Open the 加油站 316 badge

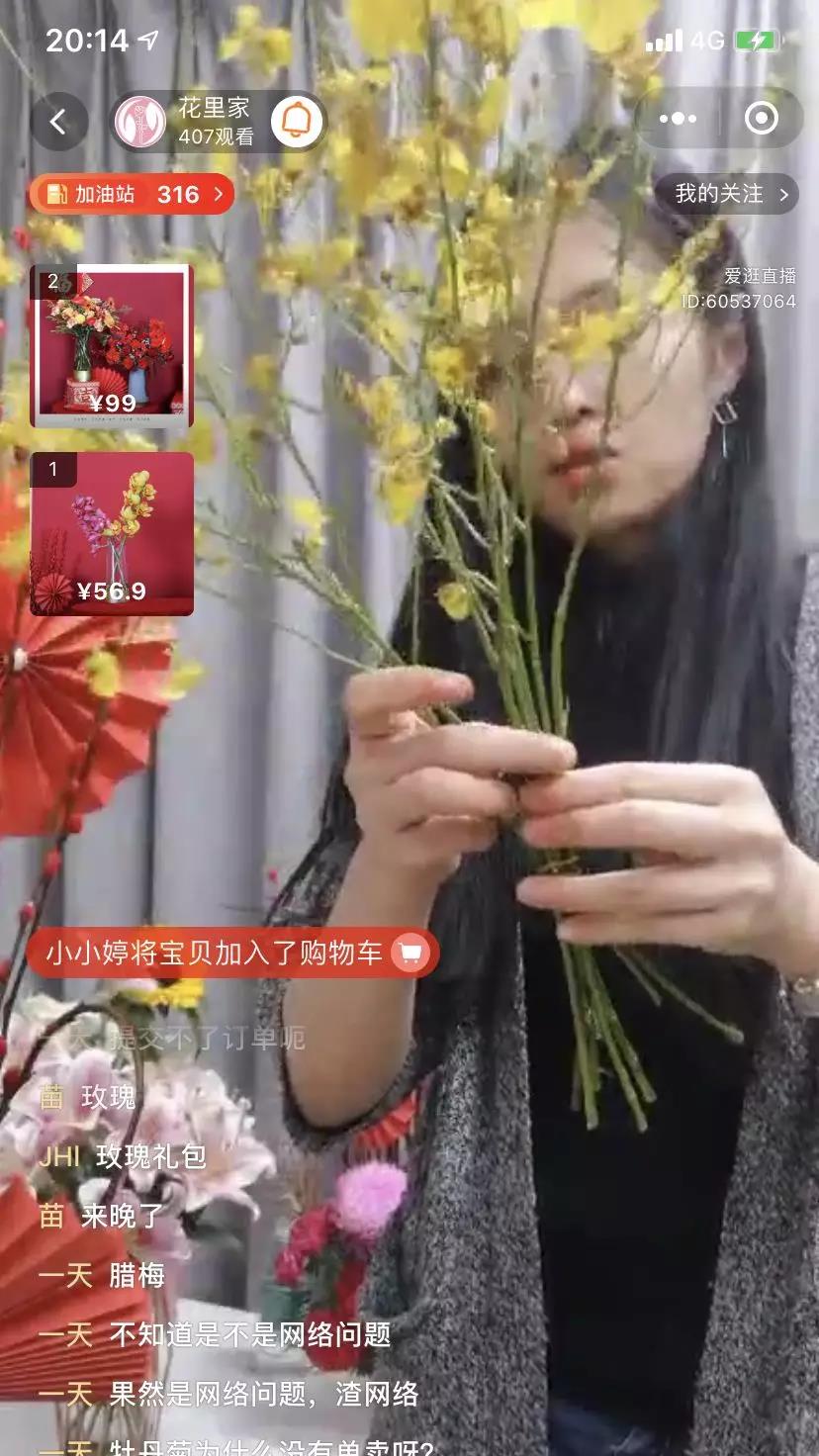tap(132, 194)
